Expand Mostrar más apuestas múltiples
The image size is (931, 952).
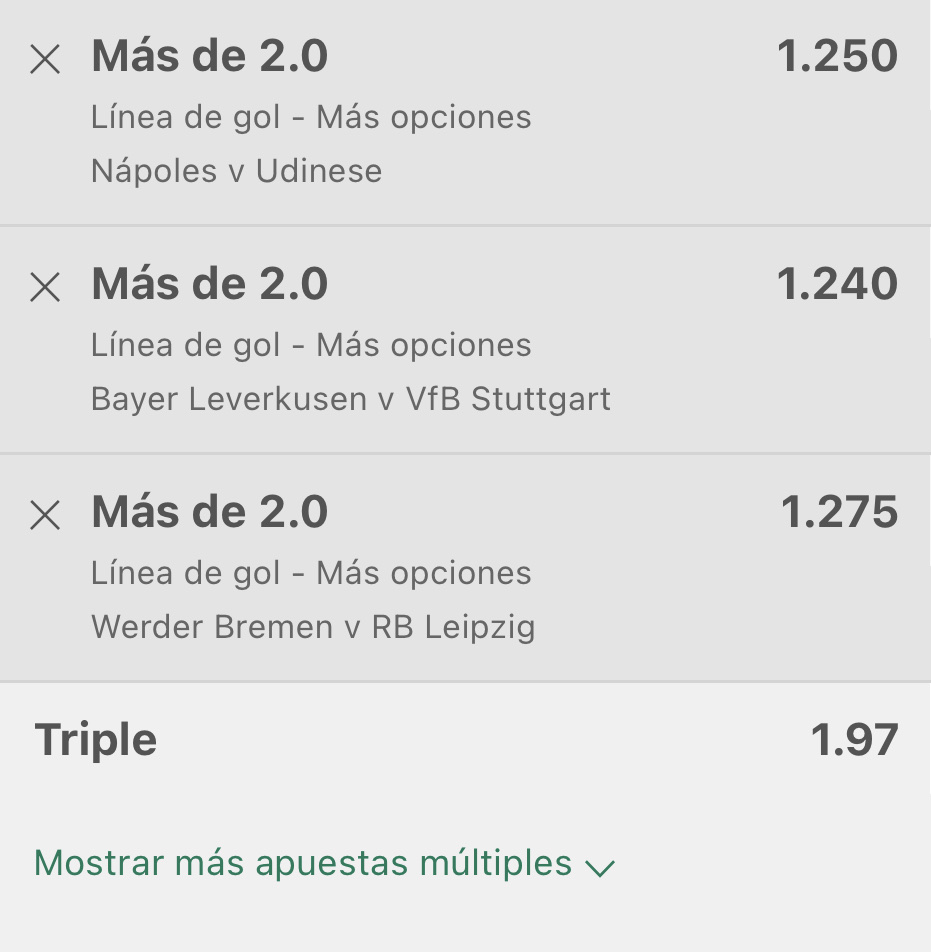coord(324,863)
